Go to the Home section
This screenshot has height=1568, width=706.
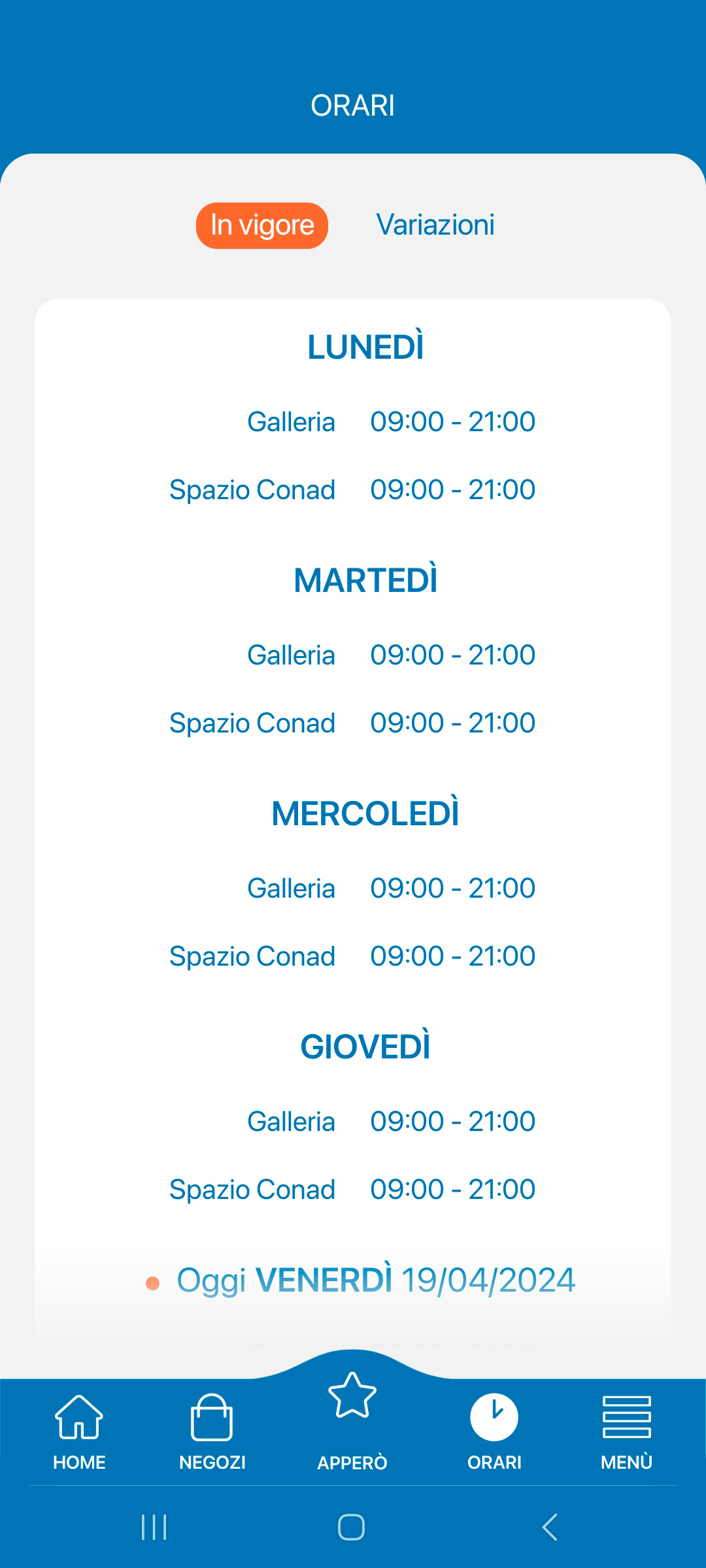tap(79, 1431)
